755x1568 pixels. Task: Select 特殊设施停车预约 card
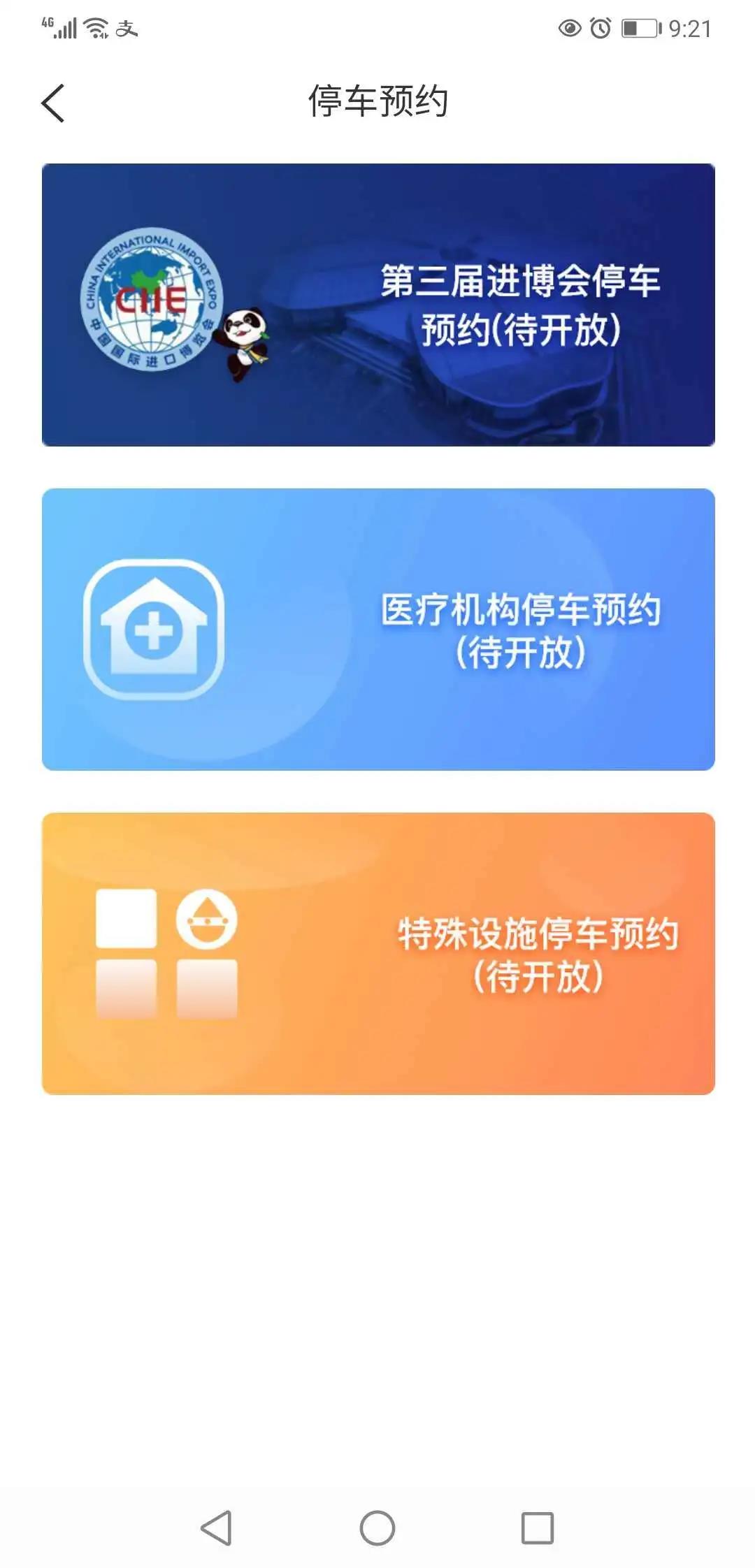pyautogui.click(x=378, y=953)
